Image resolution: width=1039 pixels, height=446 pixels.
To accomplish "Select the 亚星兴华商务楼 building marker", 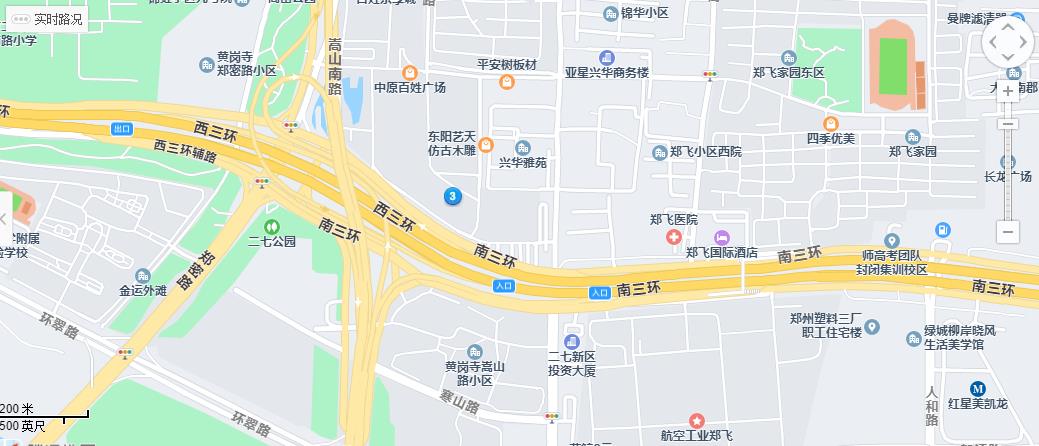I will 607,57.
